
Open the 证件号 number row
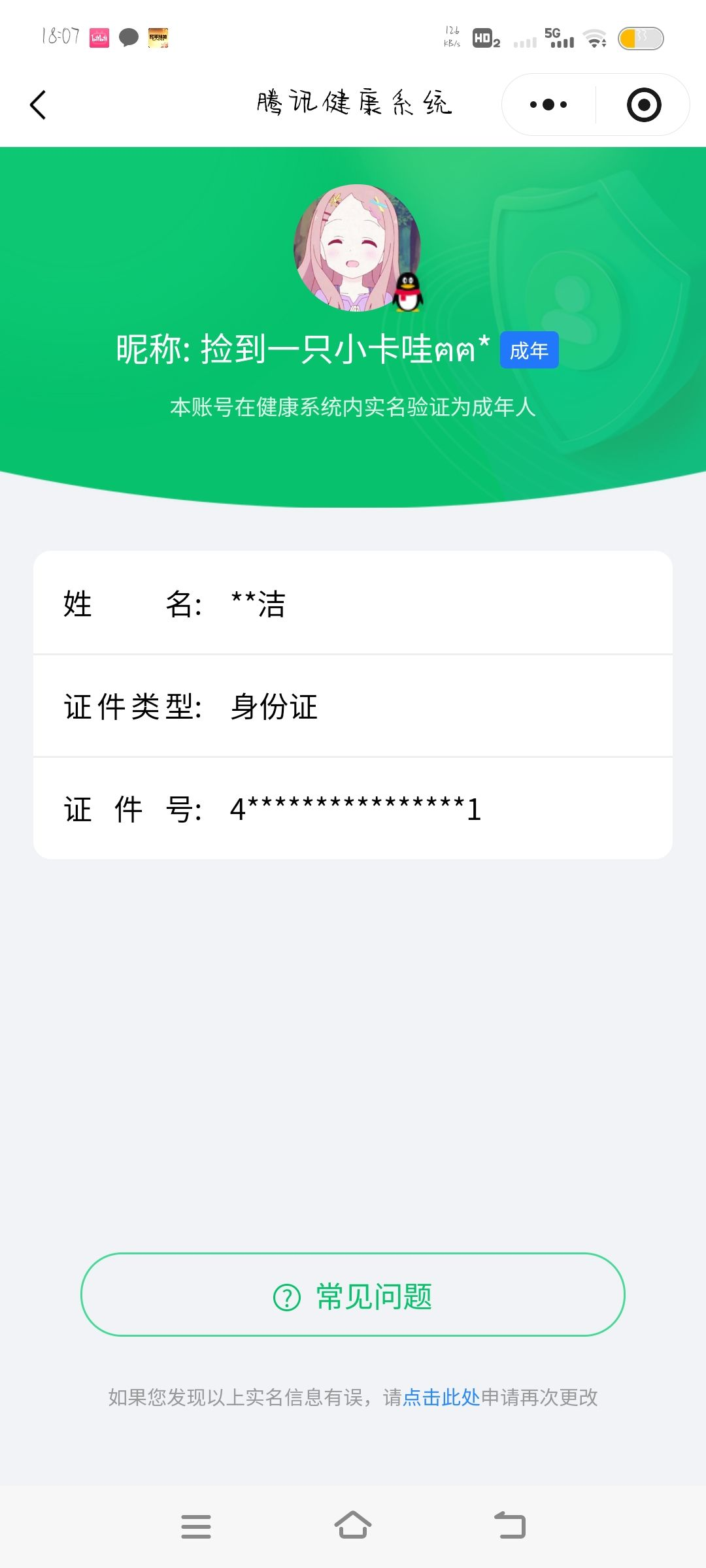[x=353, y=809]
